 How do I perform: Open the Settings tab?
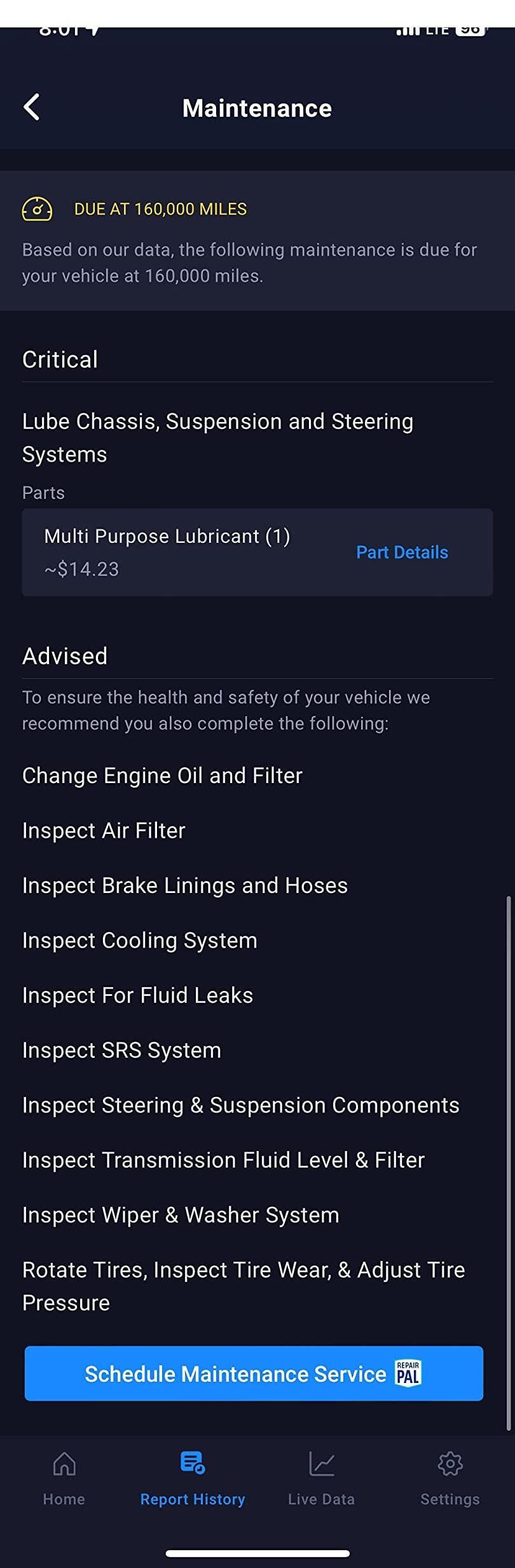click(x=450, y=1478)
